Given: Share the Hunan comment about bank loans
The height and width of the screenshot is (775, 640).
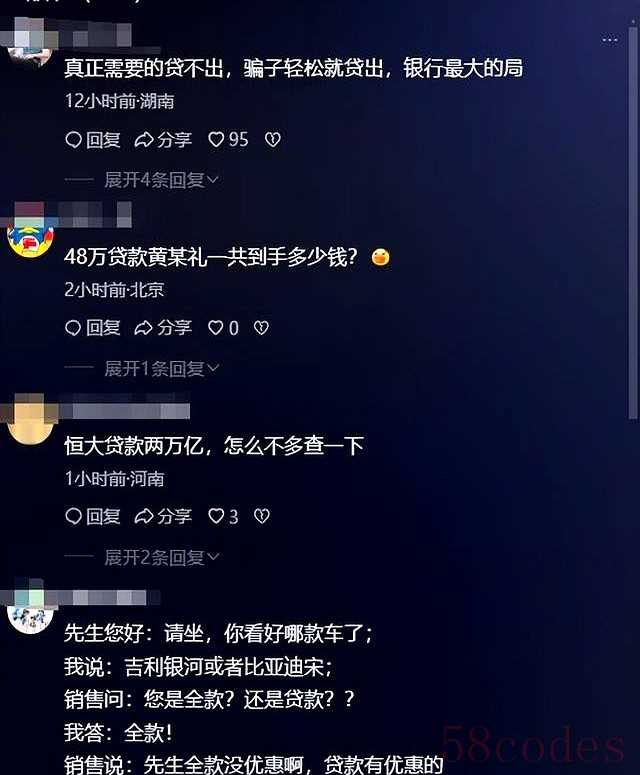Looking at the screenshot, I should [162, 140].
